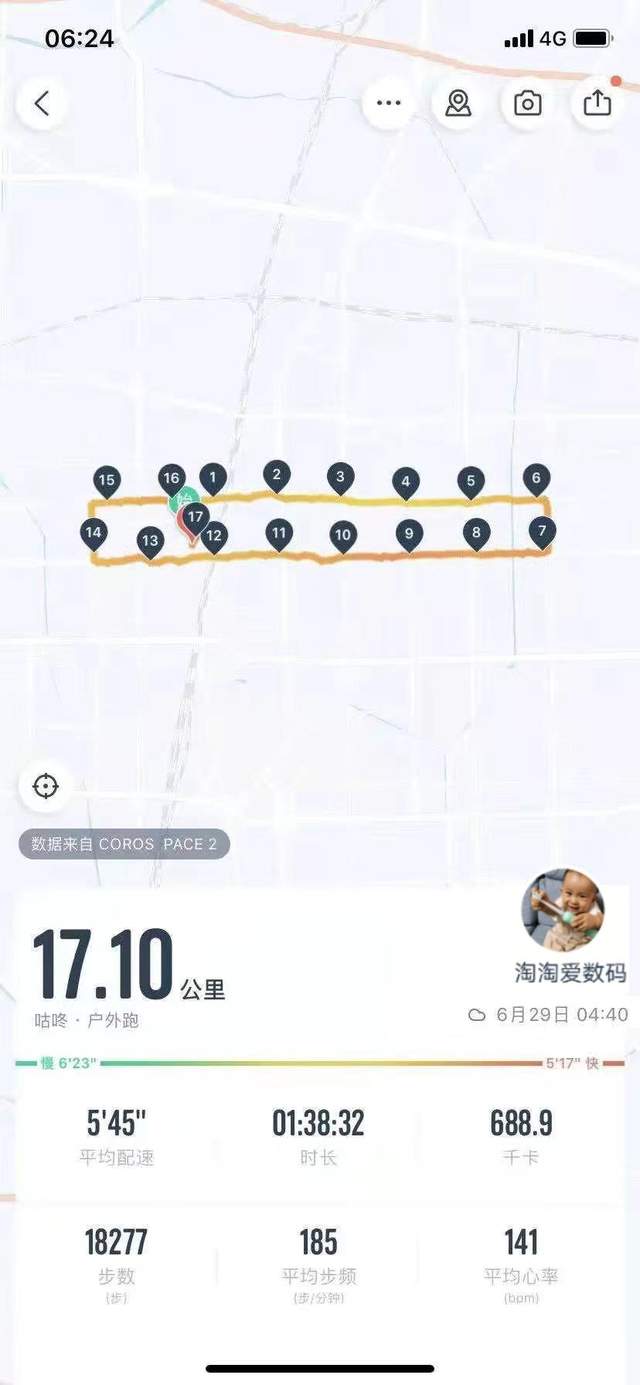Open the three-dot overflow menu
The width and height of the screenshot is (640, 1385).
(388, 103)
